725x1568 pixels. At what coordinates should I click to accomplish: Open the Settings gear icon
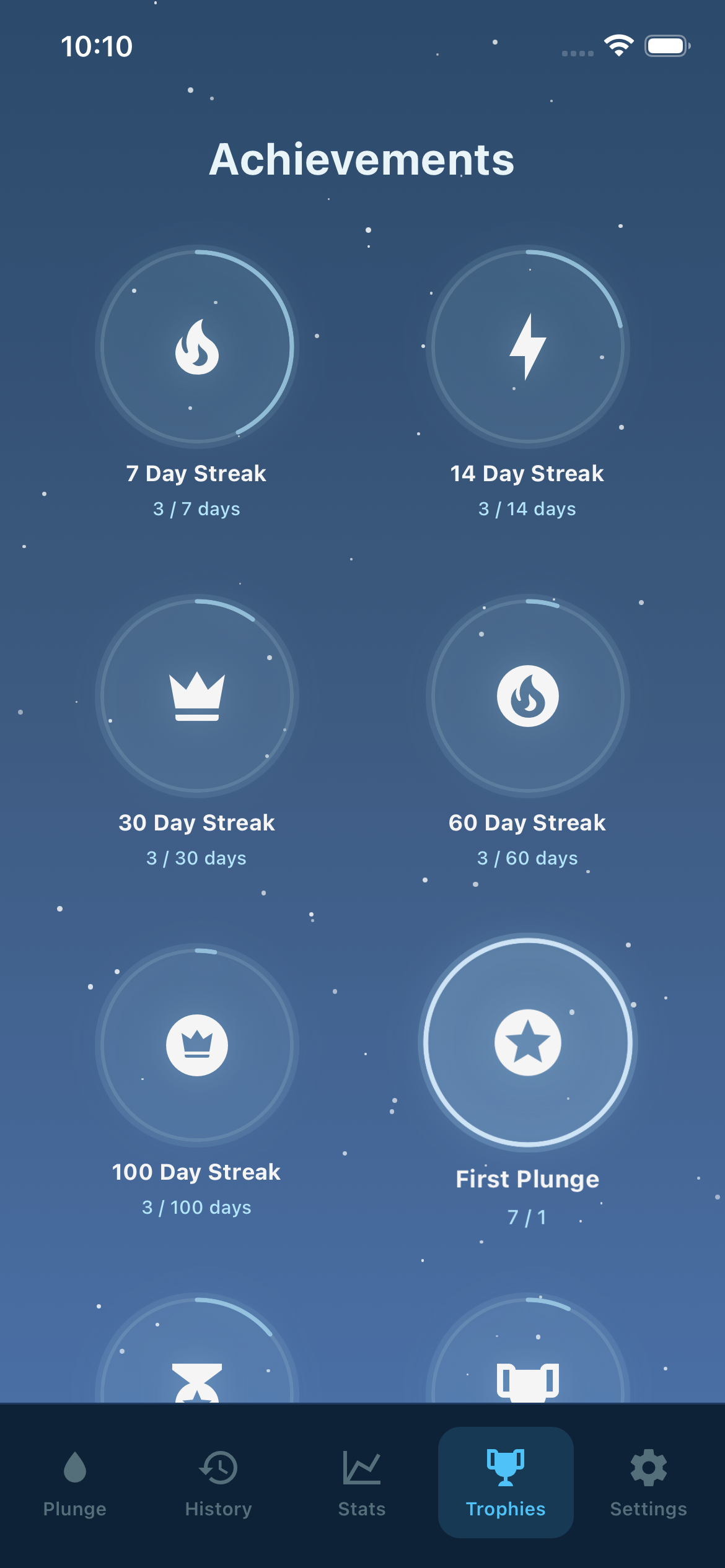(x=648, y=1479)
